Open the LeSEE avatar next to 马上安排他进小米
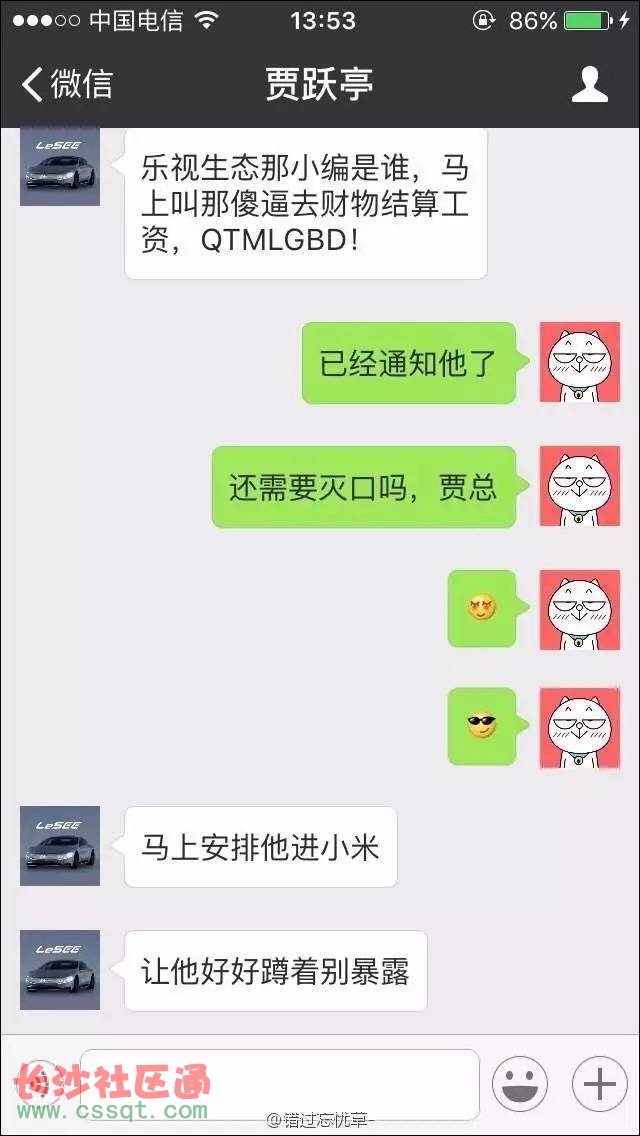The width and height of the screenshot is (640, 1136). pos(60,846)
